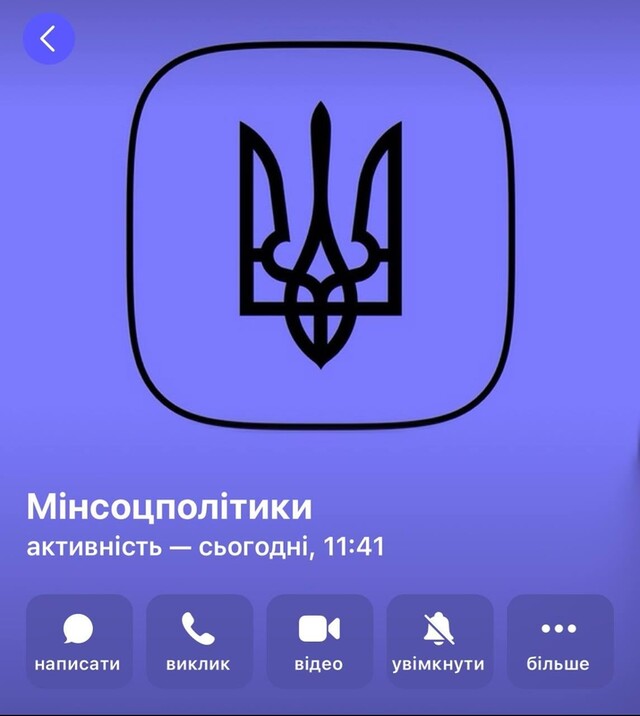This screenshot has width=640, height=716.
Task: Start a voice call with виклик
Action: point(199,640)
